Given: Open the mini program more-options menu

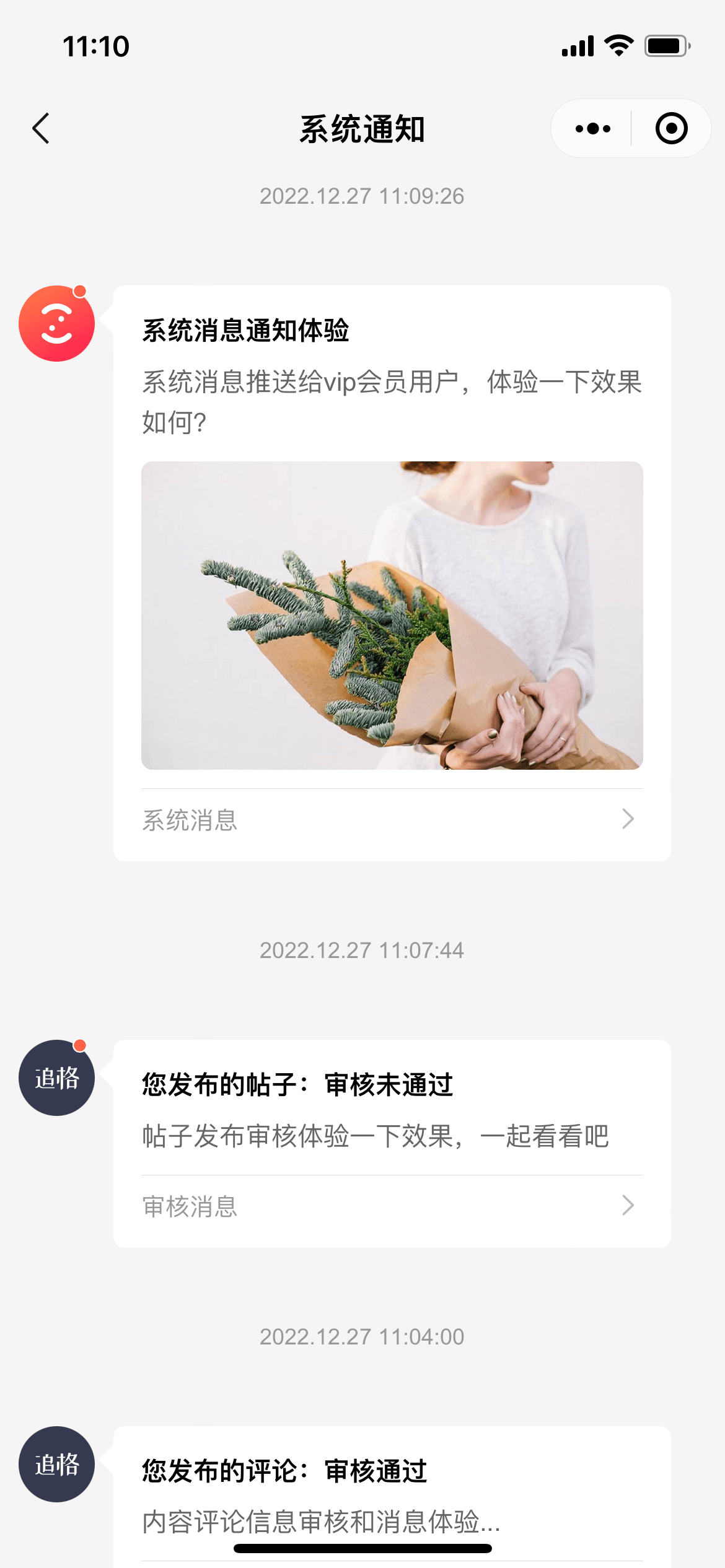Looking at the screenshot, I should tap(592, 129).
